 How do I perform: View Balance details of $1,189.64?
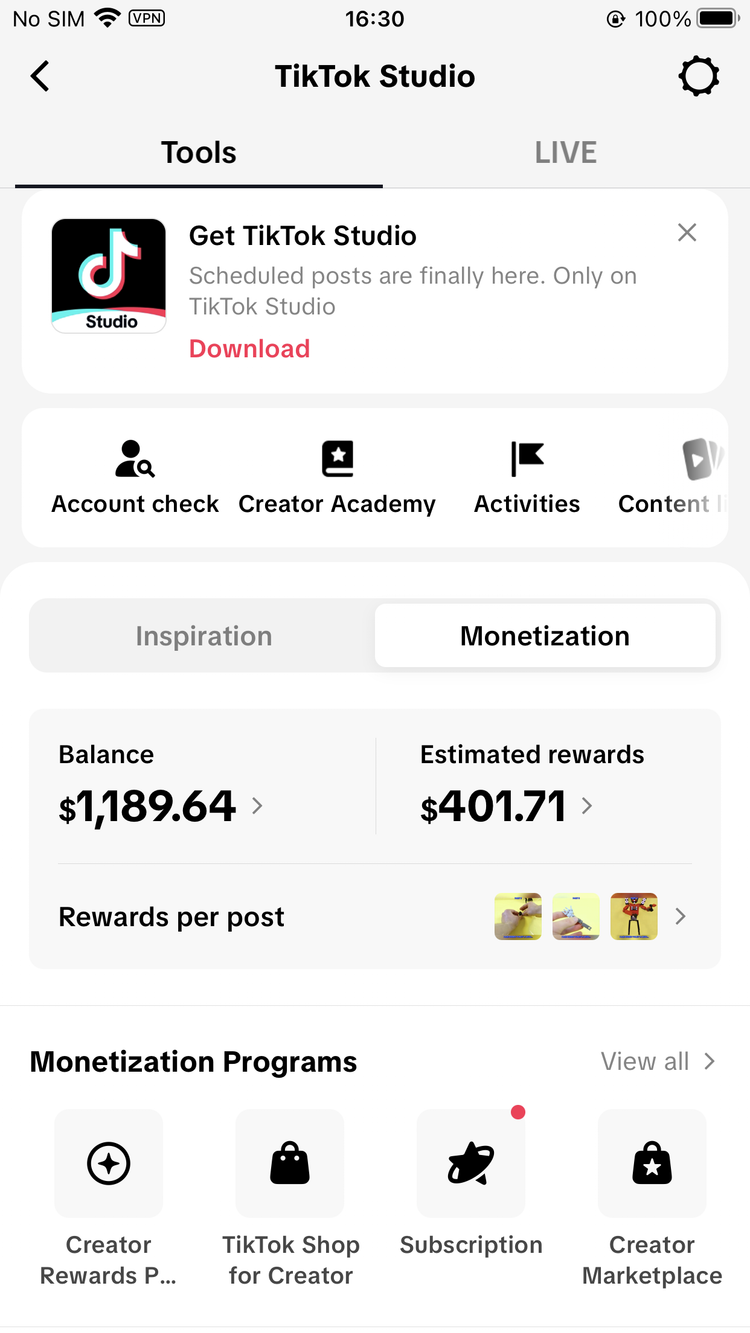click(161, 785)
